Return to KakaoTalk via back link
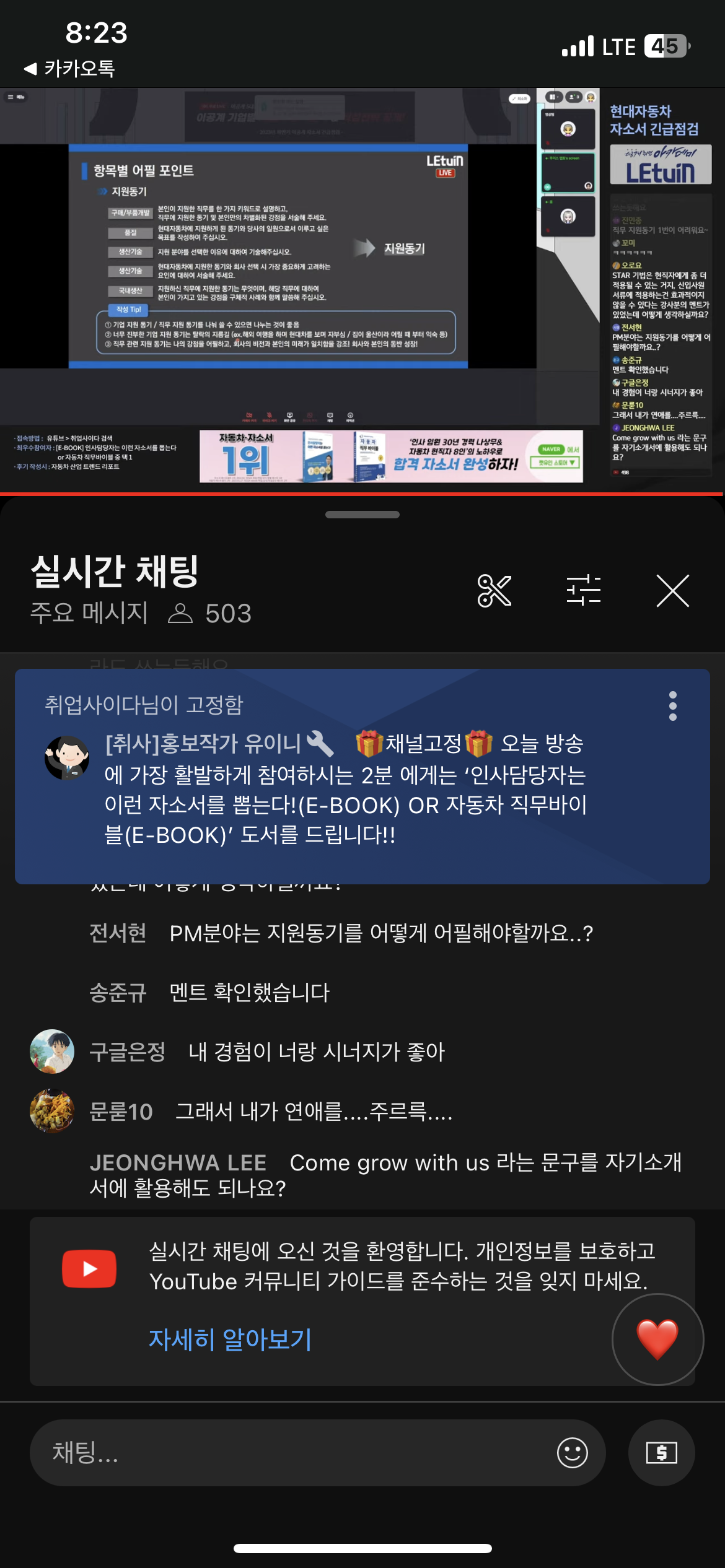 (69, 68)
